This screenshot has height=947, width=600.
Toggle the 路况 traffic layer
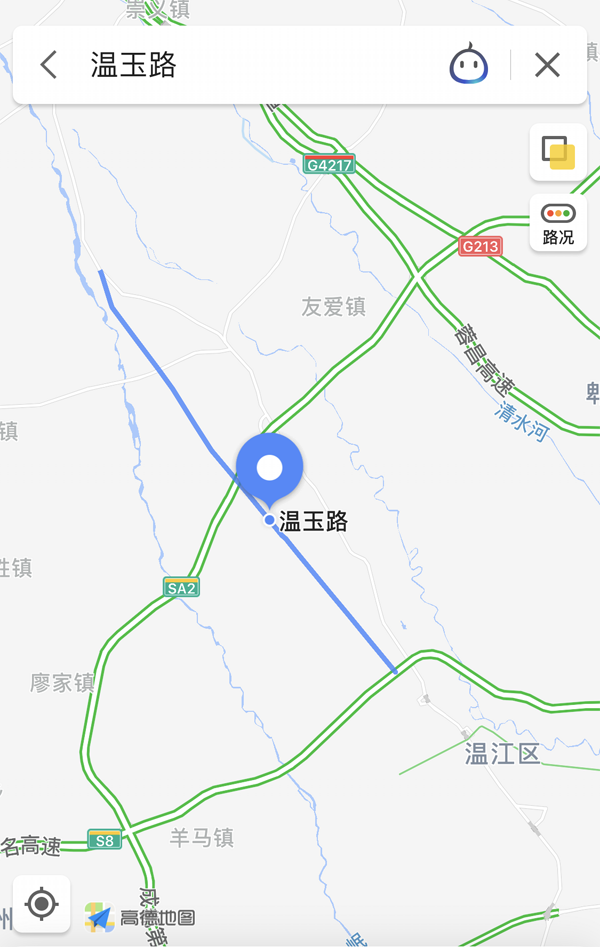tap(558, 223)
